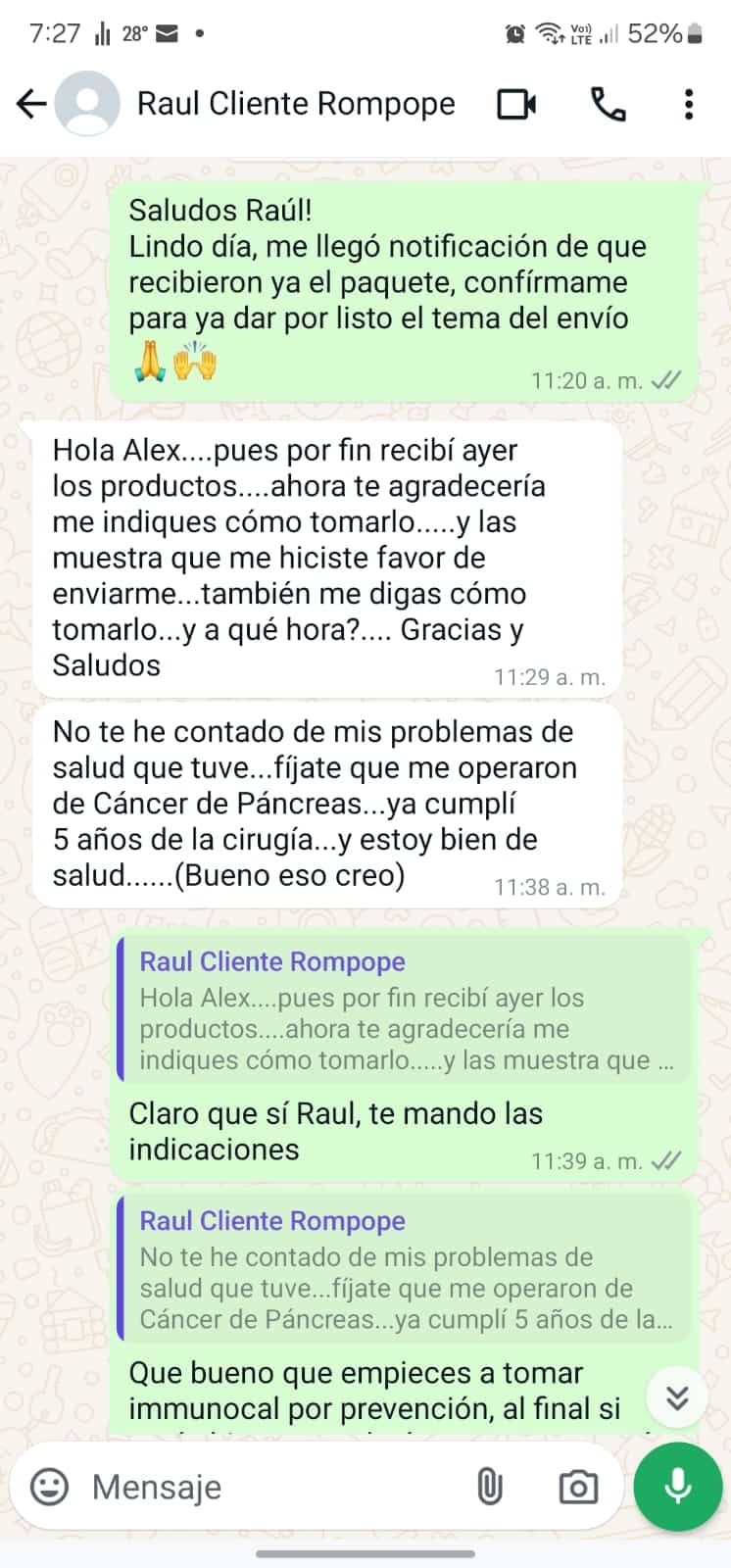Start a voice call with Raul
This screenshot has width=731, height=1568.
[x=608, y=103]
